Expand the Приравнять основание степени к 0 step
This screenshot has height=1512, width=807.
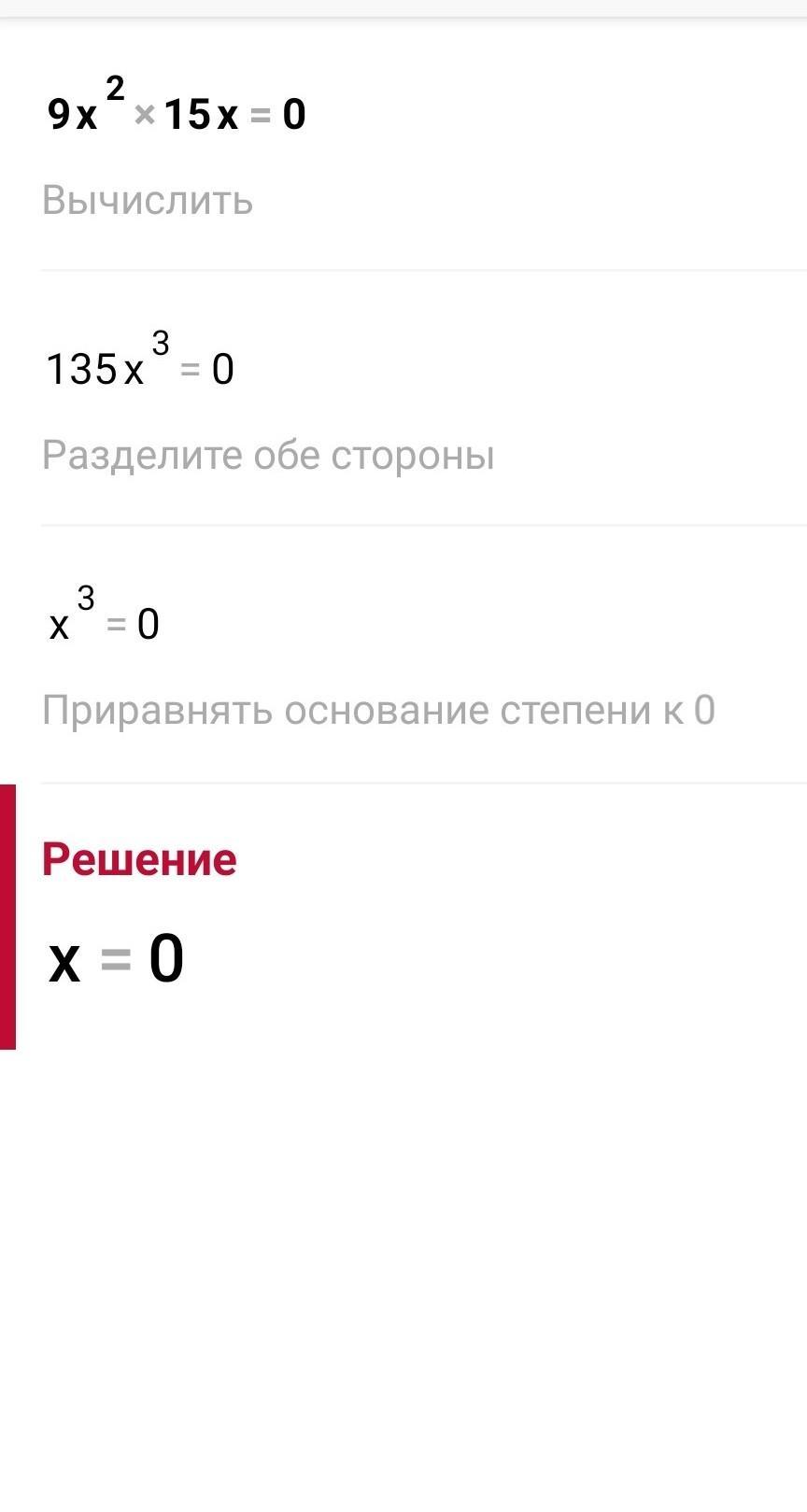[x=378, y=711]
